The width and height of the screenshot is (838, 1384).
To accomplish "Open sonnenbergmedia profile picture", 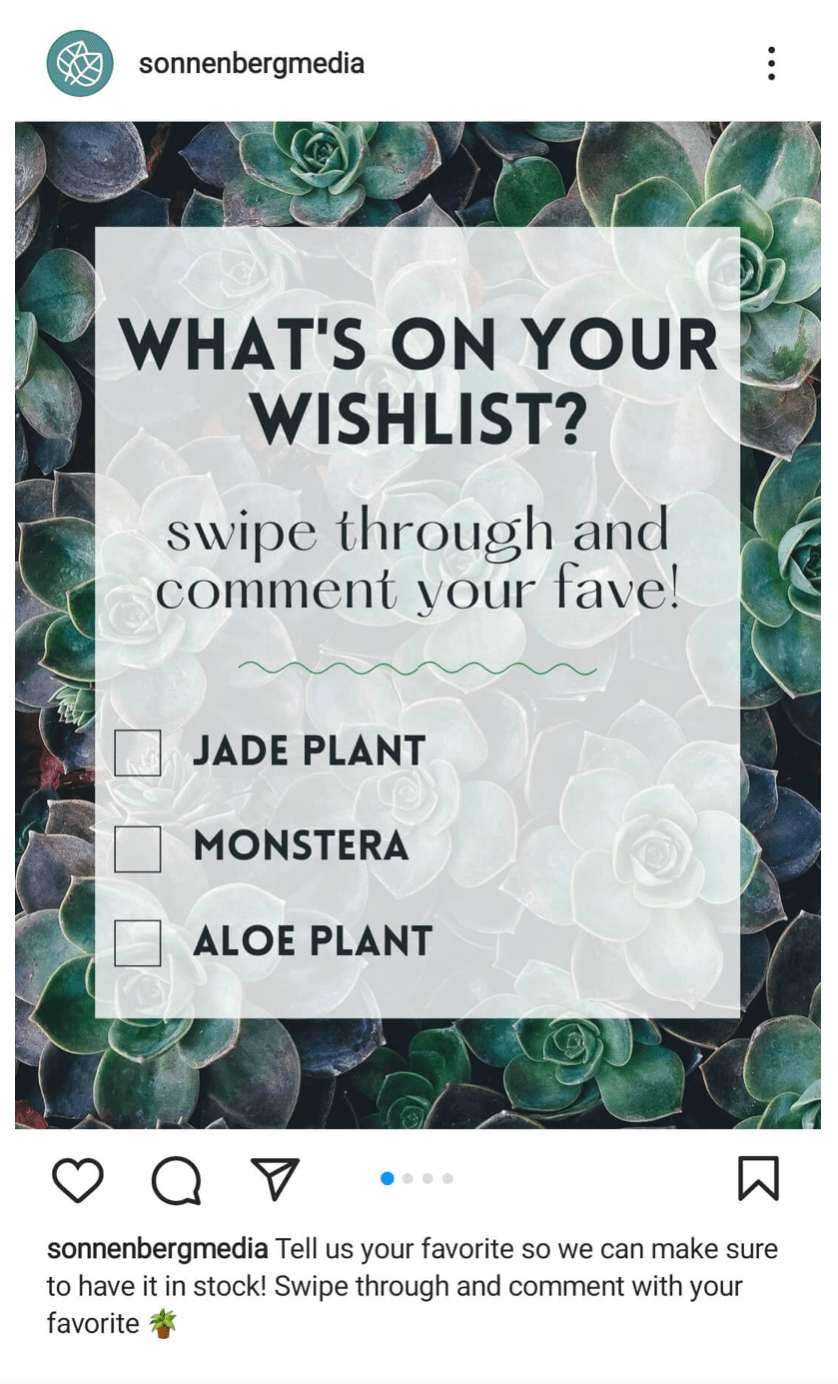I will tap(80, 64).
